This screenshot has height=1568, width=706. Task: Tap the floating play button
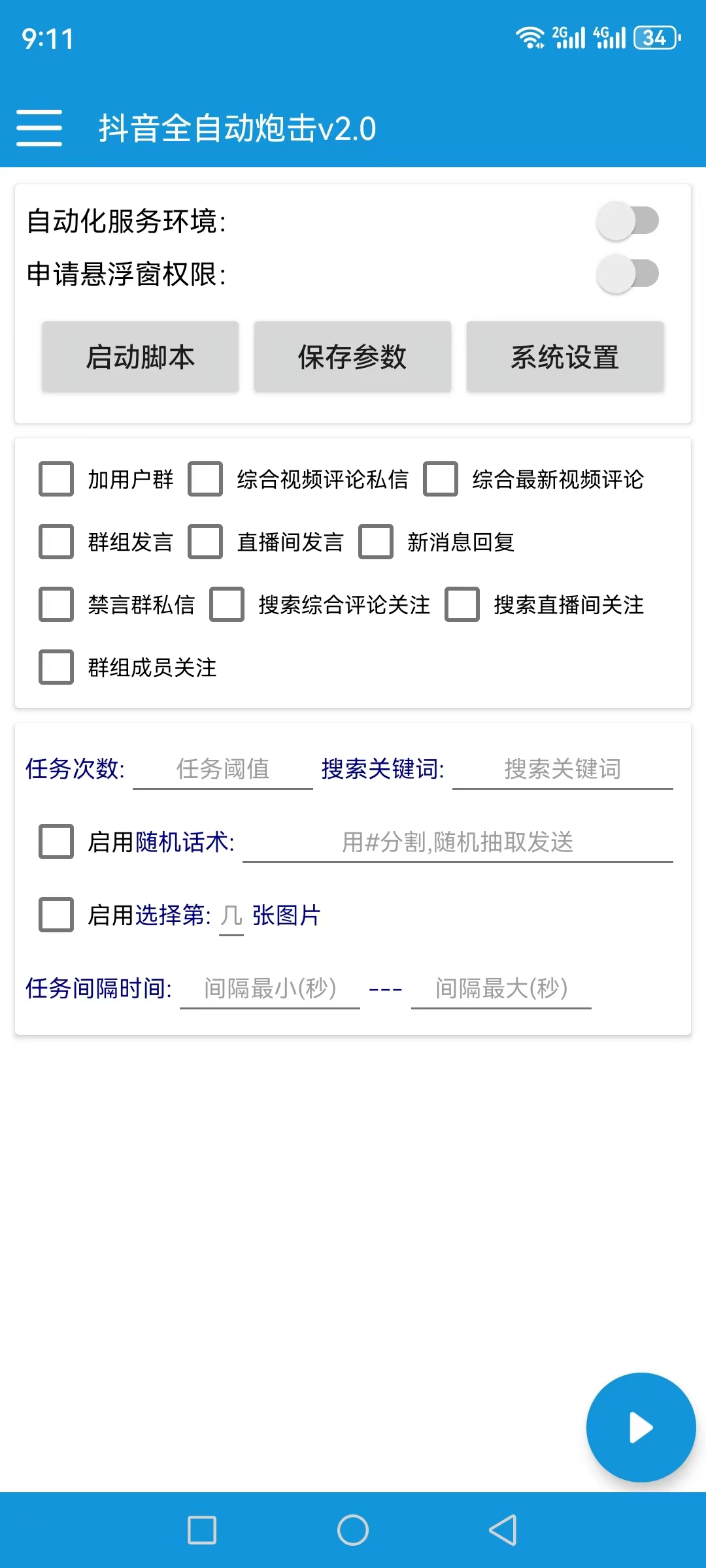point(641,1428)
